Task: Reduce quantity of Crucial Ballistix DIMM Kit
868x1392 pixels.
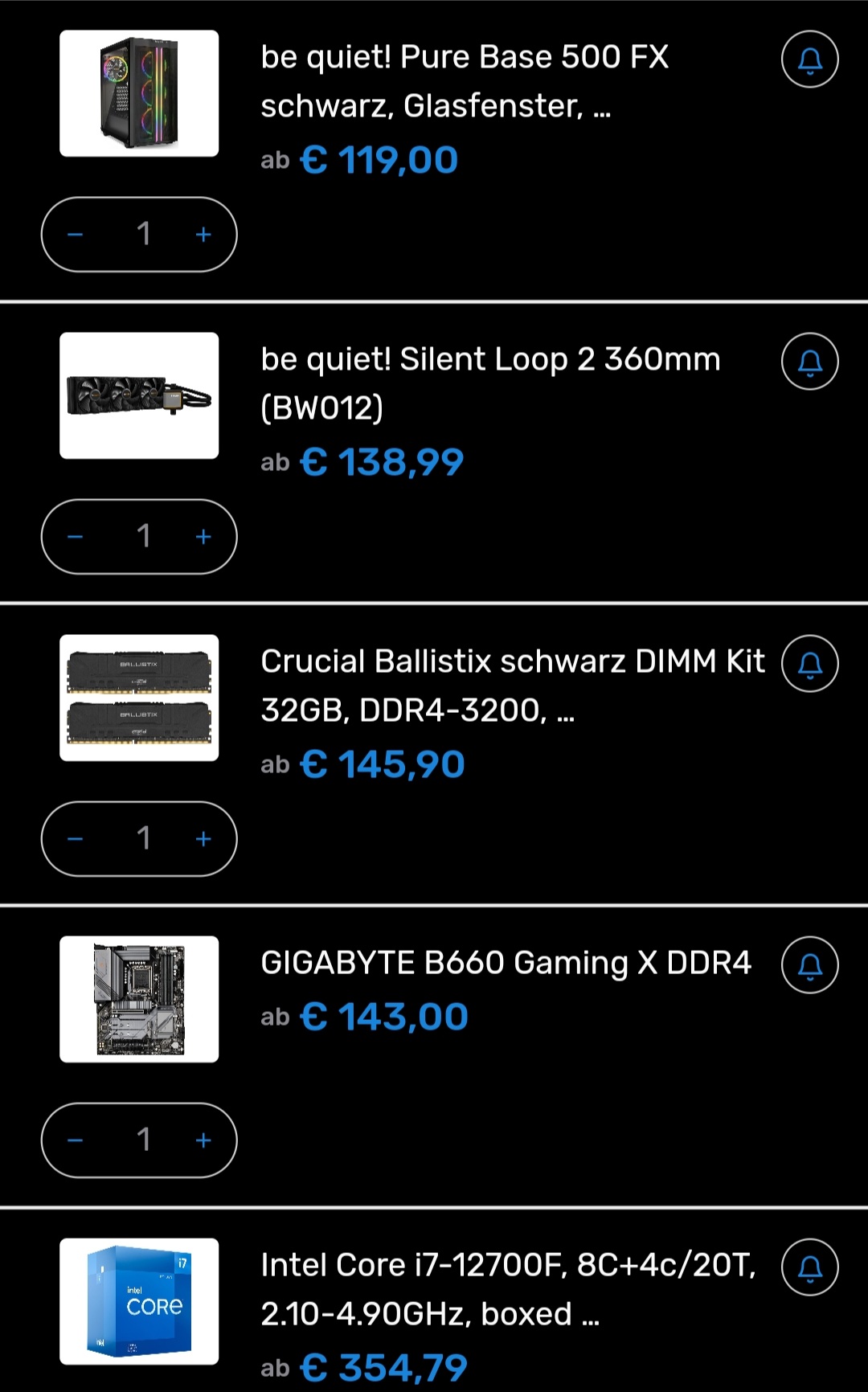Action: 76,839
